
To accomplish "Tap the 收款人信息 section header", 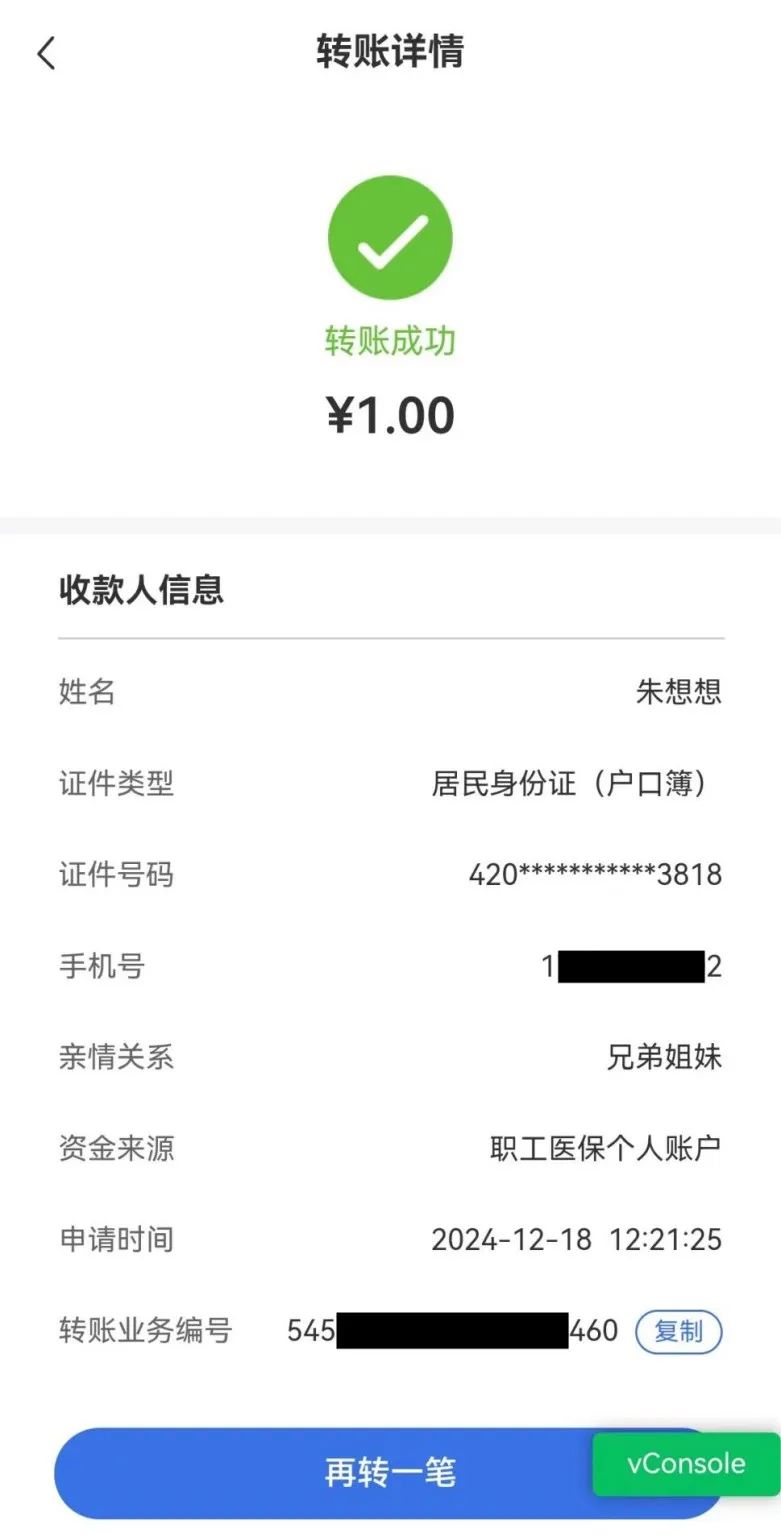I will pyautogui.click(x=142, y=591).
